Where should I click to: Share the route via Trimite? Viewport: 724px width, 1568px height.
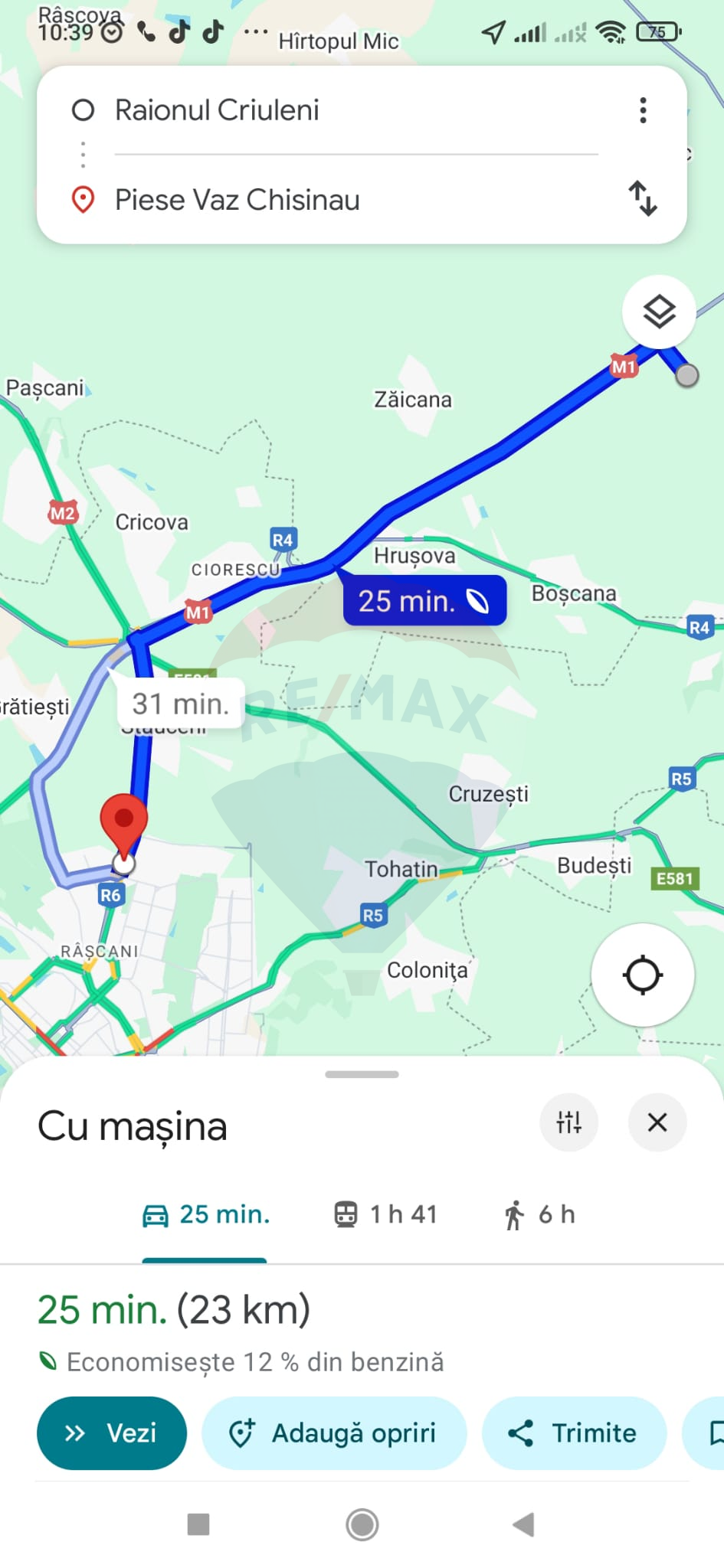click(x=574, y=1432)
